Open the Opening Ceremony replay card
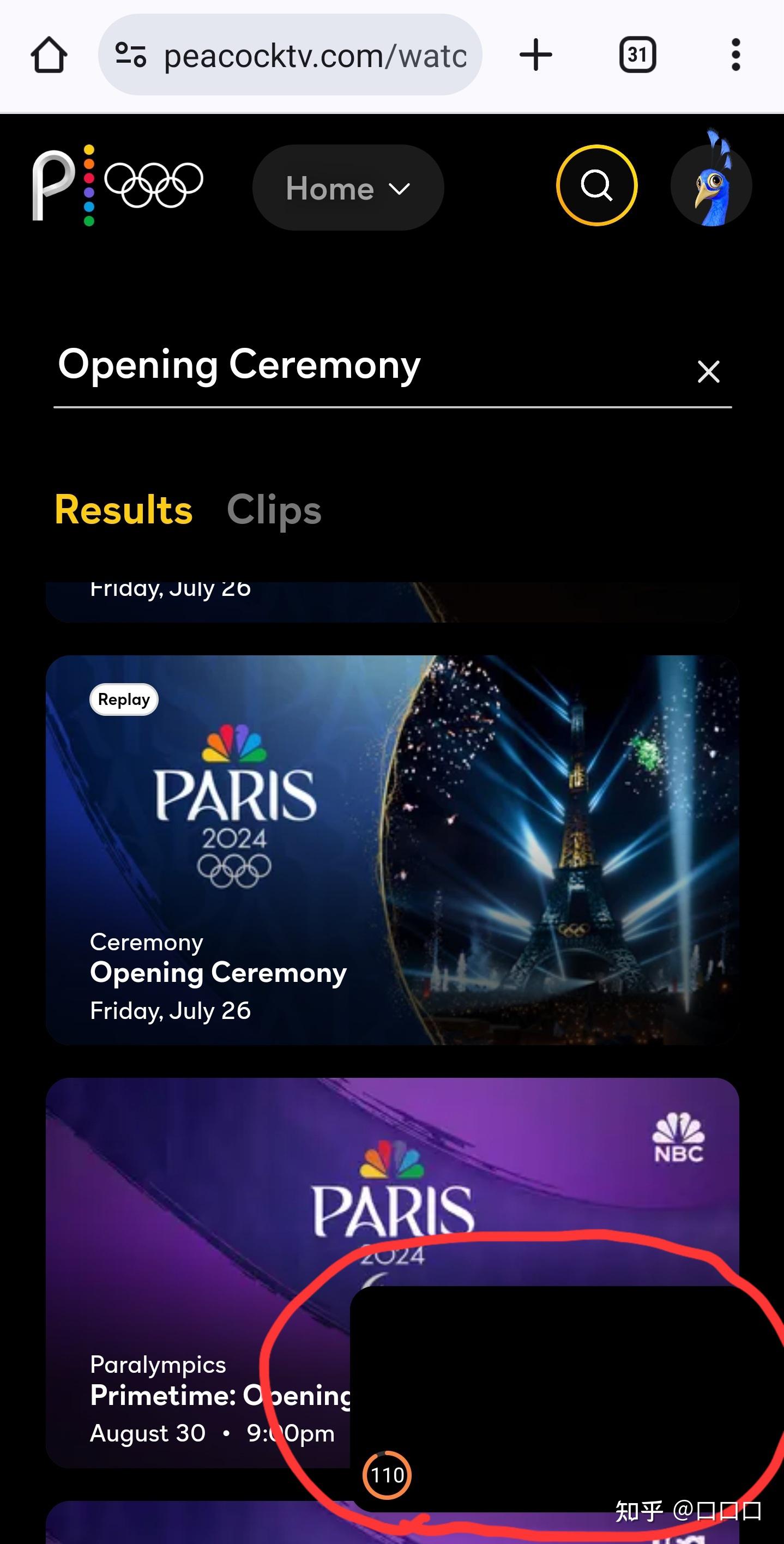This screenshot has width=784, height=1544. click(x=392, y=850)
